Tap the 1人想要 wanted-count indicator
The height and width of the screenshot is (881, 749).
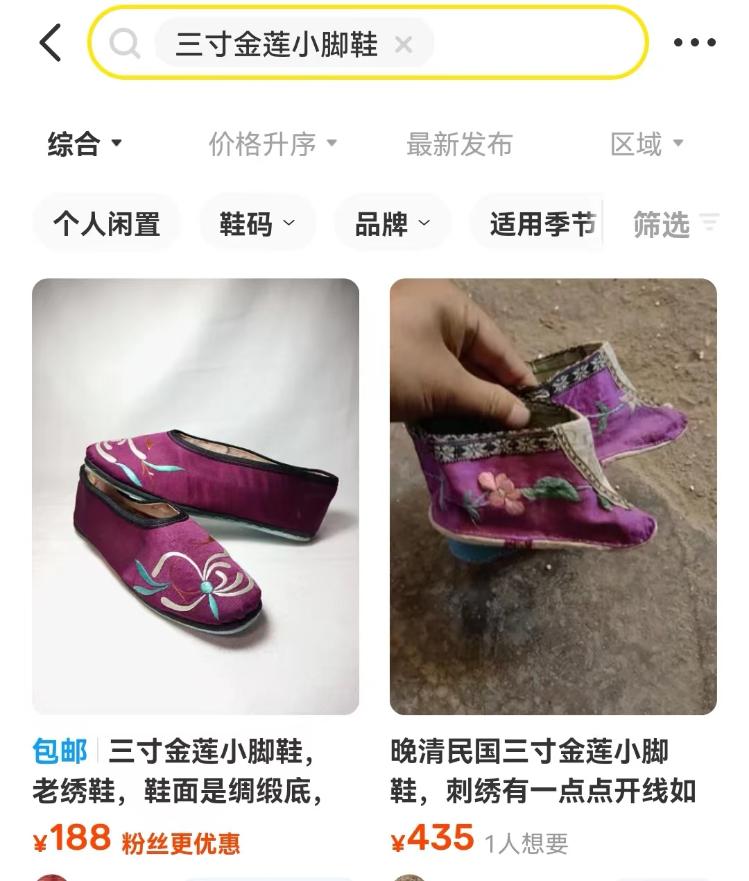click(531, 845)
